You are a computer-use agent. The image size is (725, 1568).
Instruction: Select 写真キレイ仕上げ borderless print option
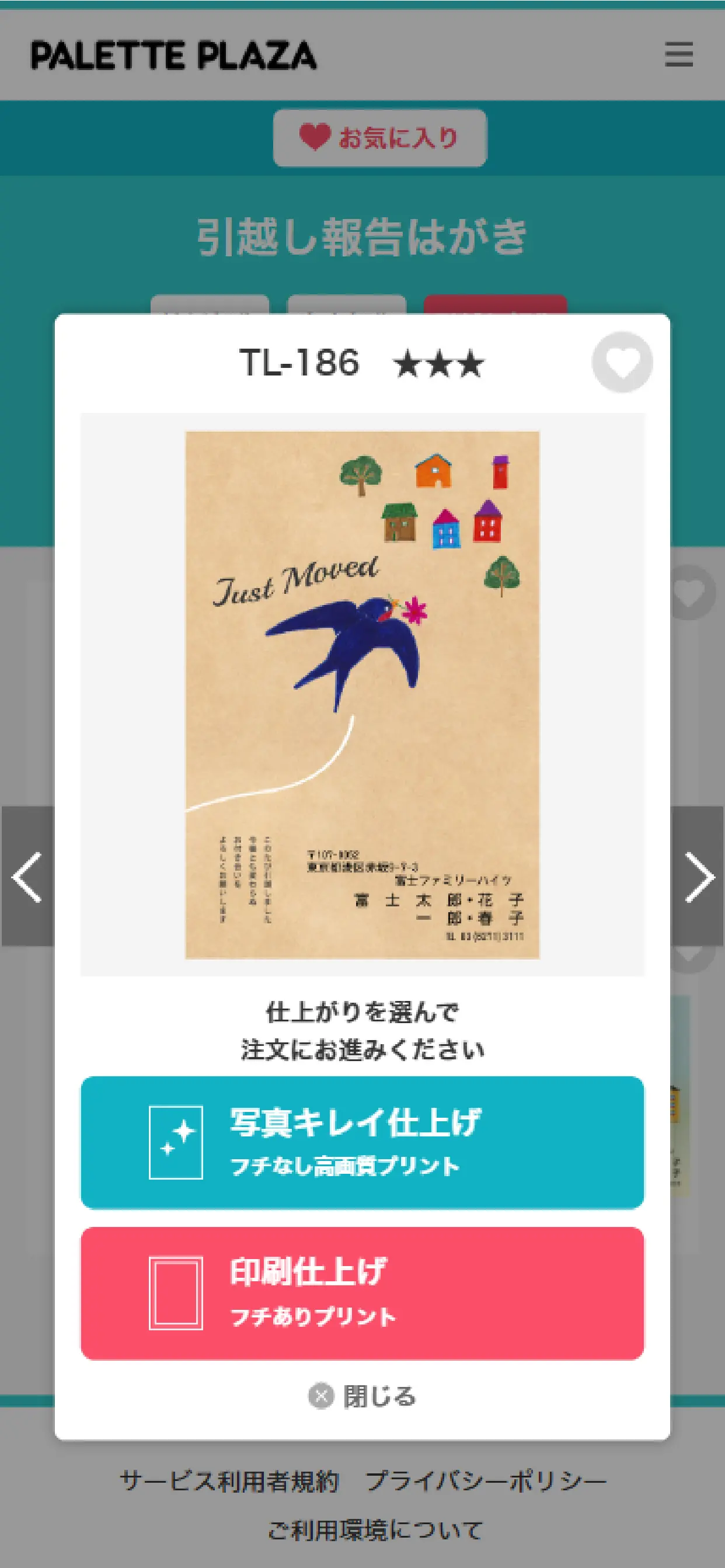coord(362,1142)
